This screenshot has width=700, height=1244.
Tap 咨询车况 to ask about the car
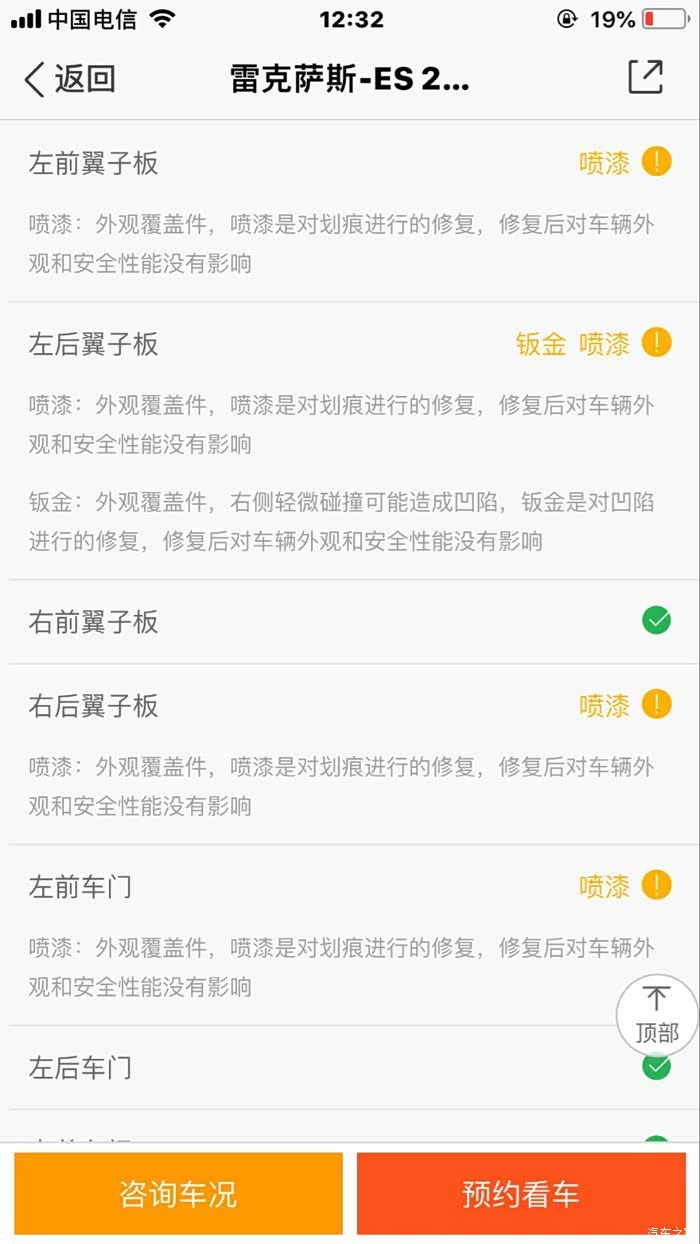178,1193
